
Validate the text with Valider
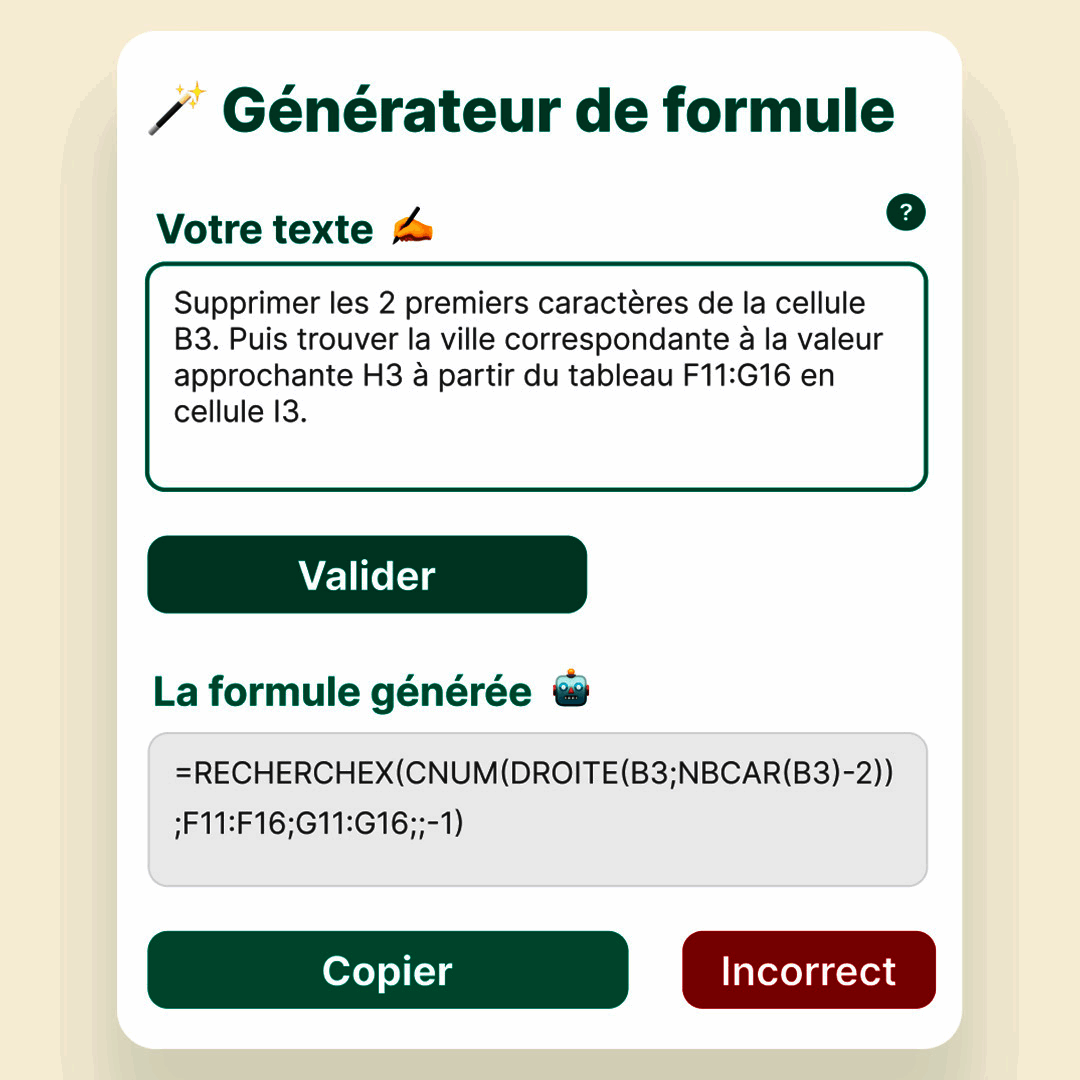(367, 575)
